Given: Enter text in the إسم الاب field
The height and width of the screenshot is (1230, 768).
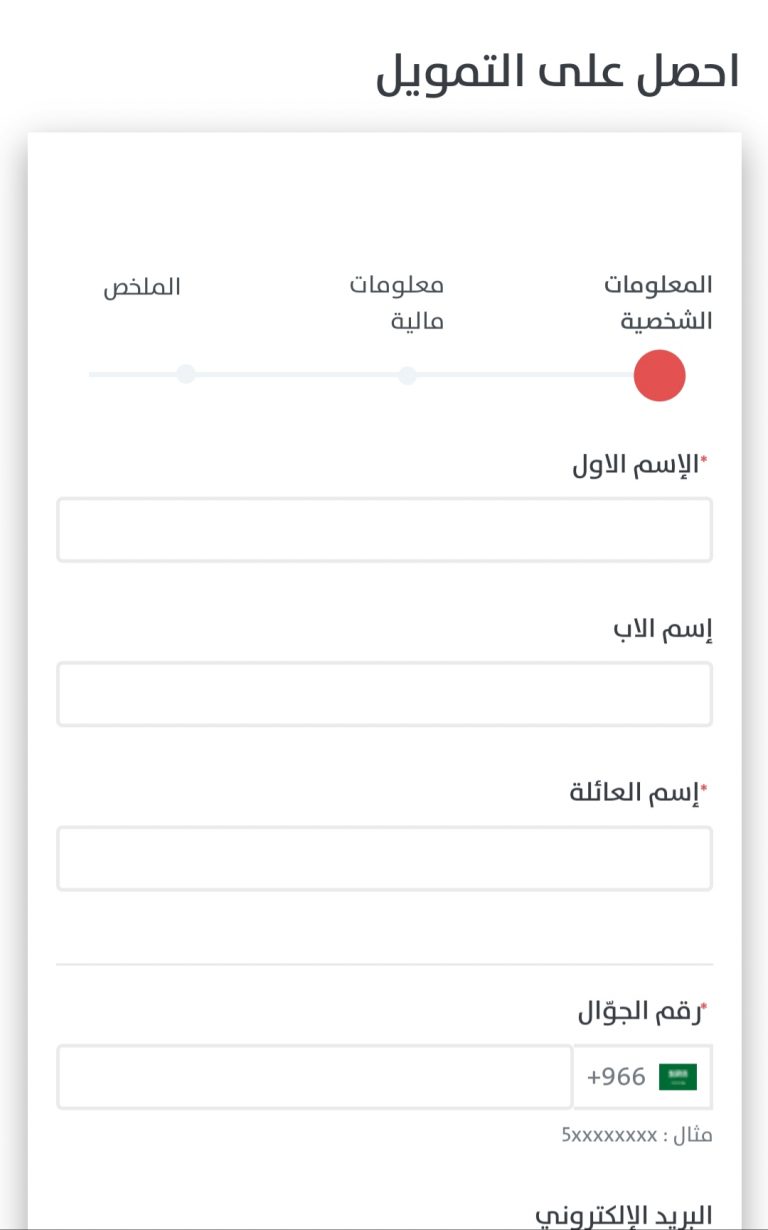Looking at the screenshot, I should click(384, 694).
